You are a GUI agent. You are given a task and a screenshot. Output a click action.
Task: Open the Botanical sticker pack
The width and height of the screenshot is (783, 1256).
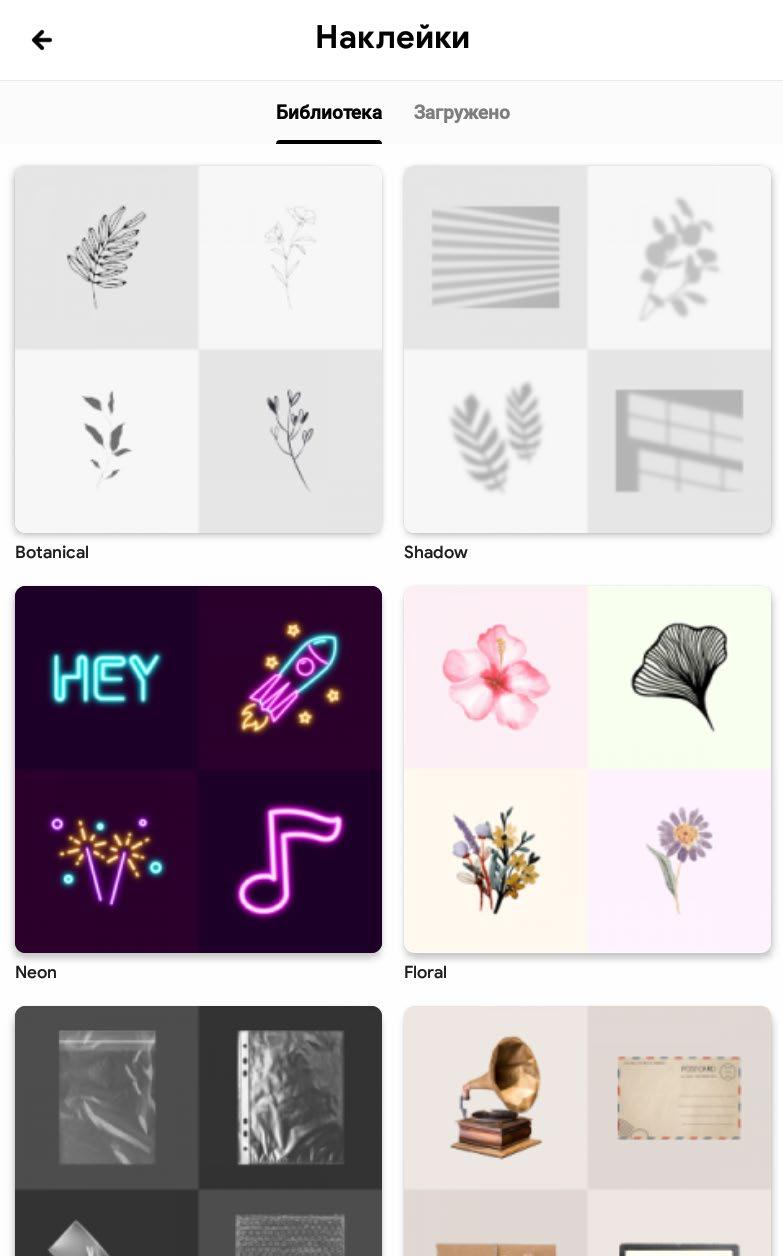pyautogui.click(x=198, y=349)
